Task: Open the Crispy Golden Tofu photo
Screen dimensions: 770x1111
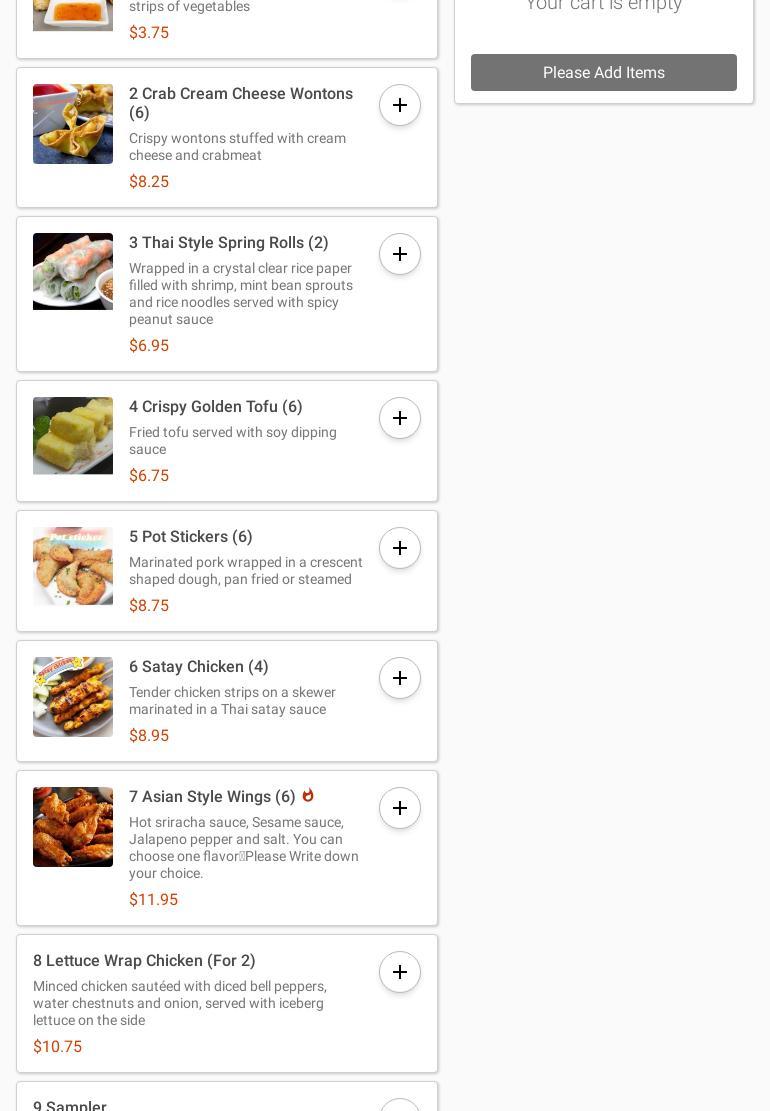Action: click(x=73, y=436)
